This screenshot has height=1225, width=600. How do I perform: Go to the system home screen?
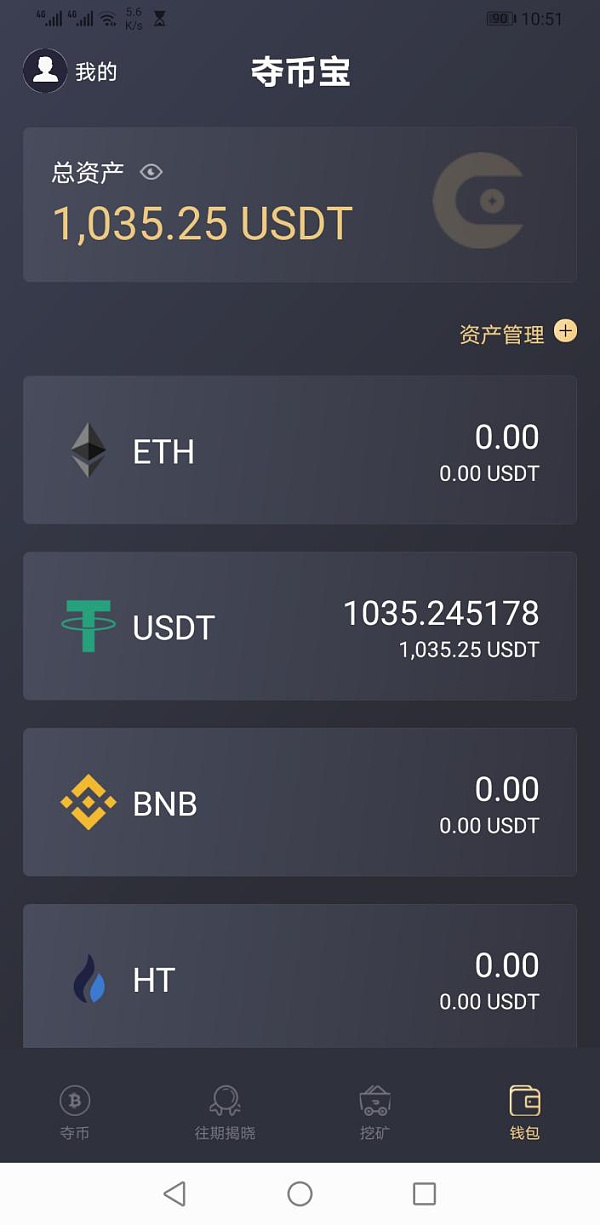[300, 1193]
